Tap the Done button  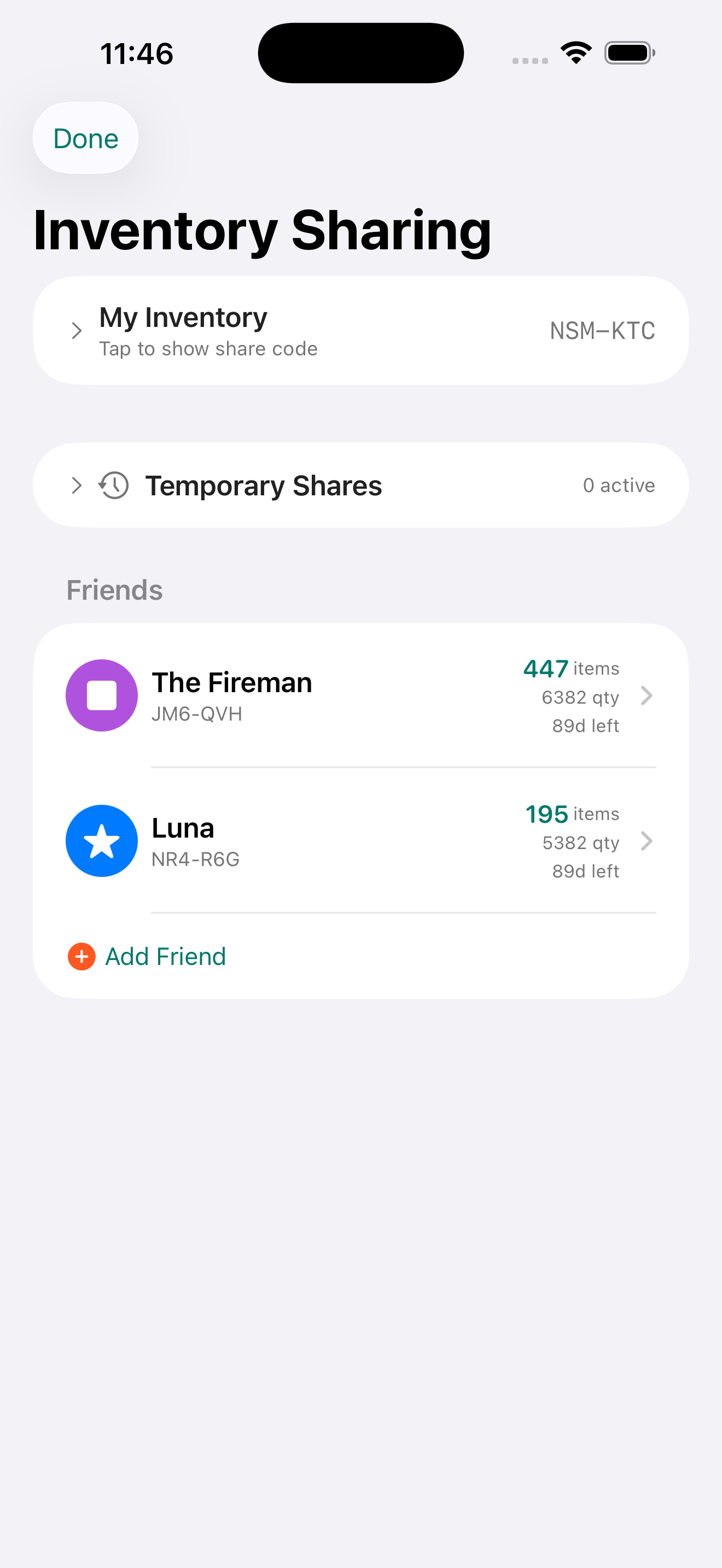click(85, 138)
